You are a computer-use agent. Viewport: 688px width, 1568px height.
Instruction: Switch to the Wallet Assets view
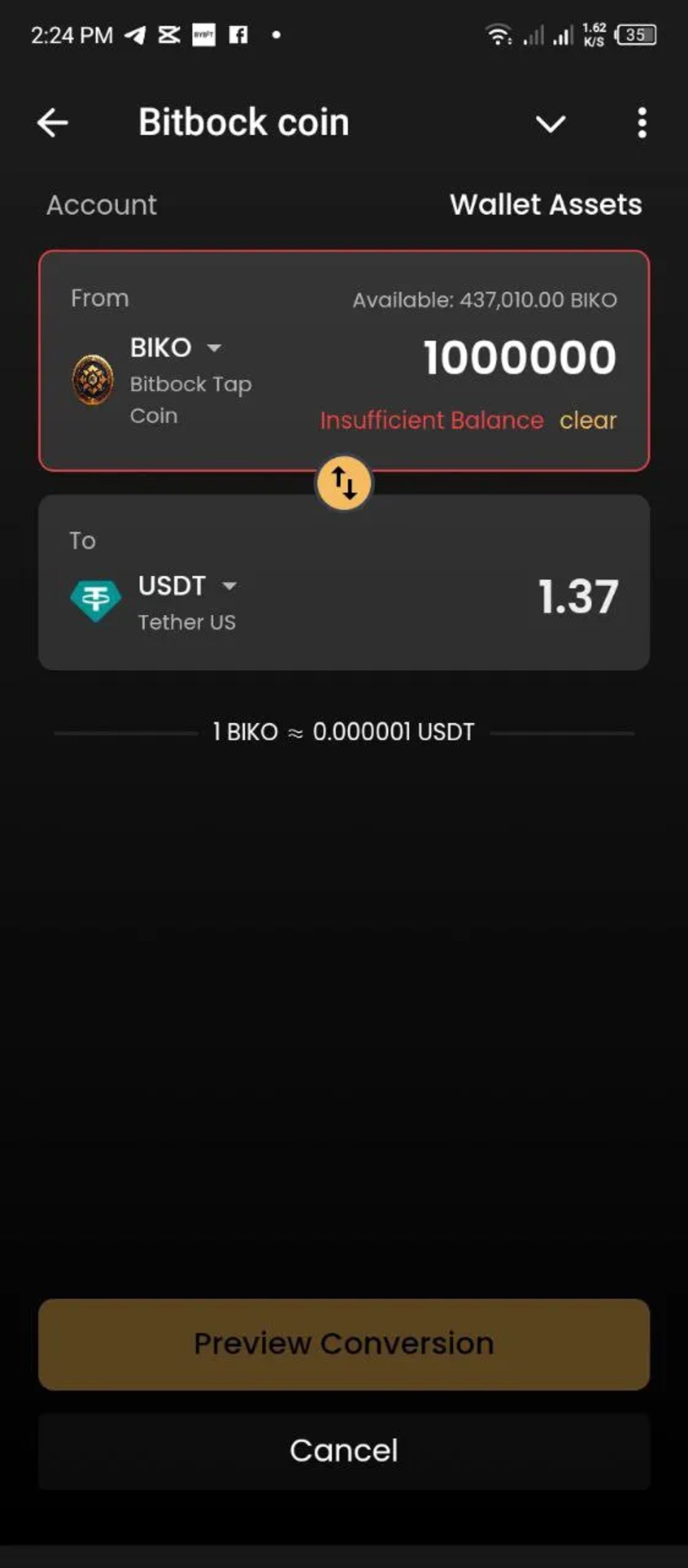[x=546, y=205]
